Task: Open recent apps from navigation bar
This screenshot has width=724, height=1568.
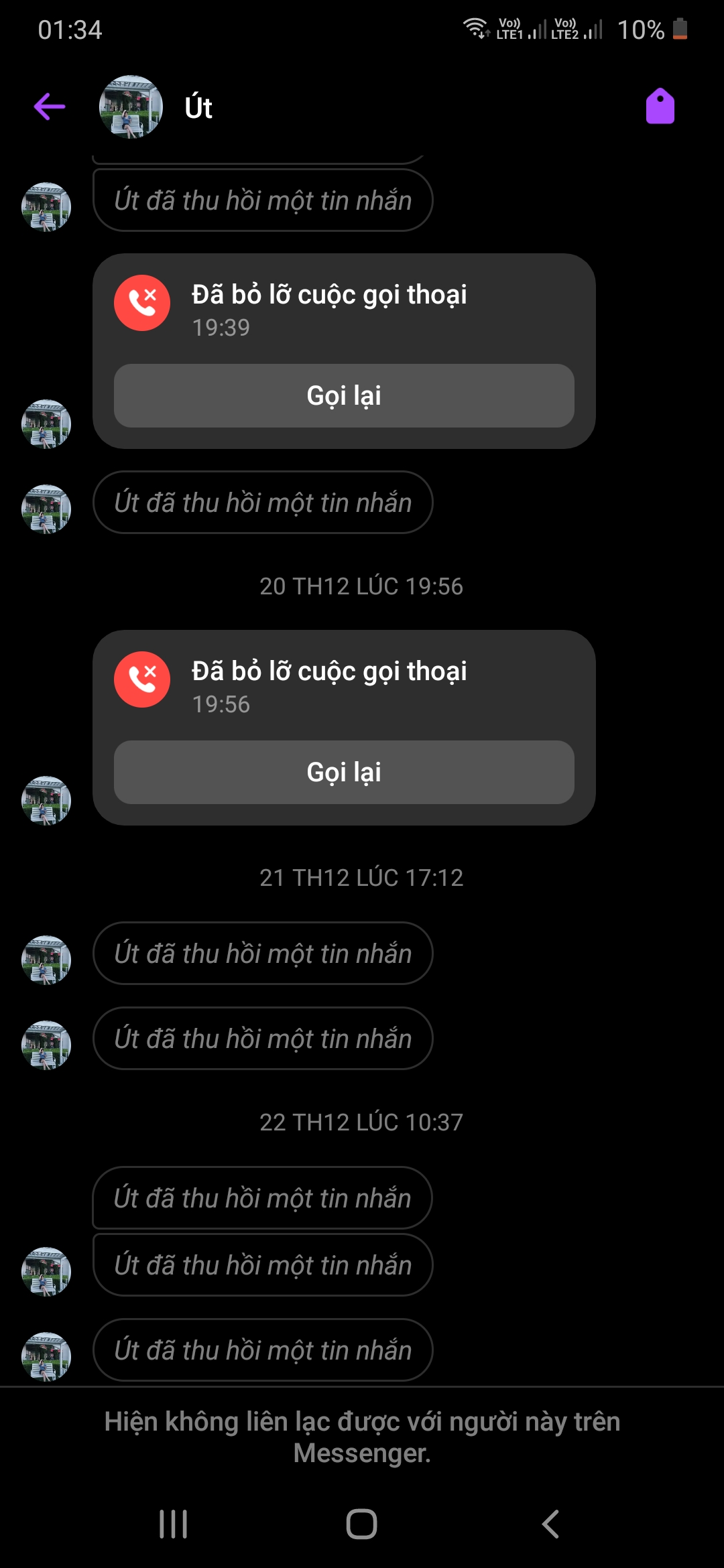Action: [x=173, y=1524]
